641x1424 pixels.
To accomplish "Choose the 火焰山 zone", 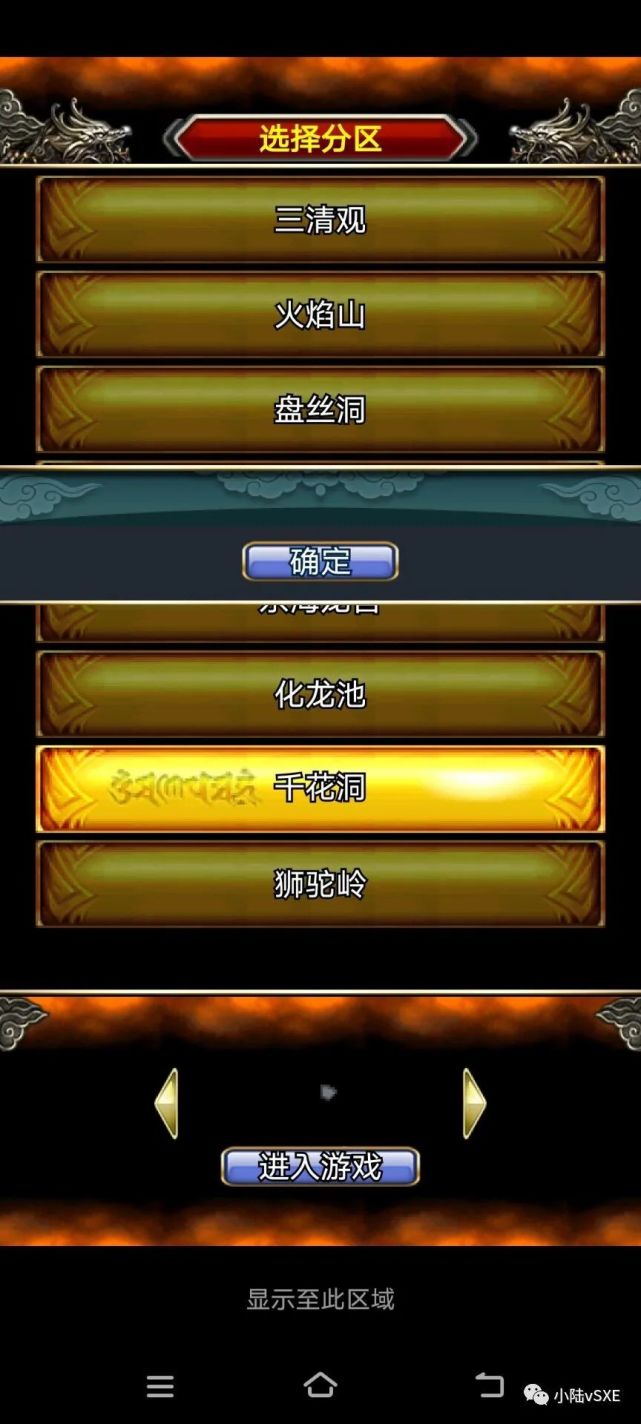I will click(x=320, y=315).
